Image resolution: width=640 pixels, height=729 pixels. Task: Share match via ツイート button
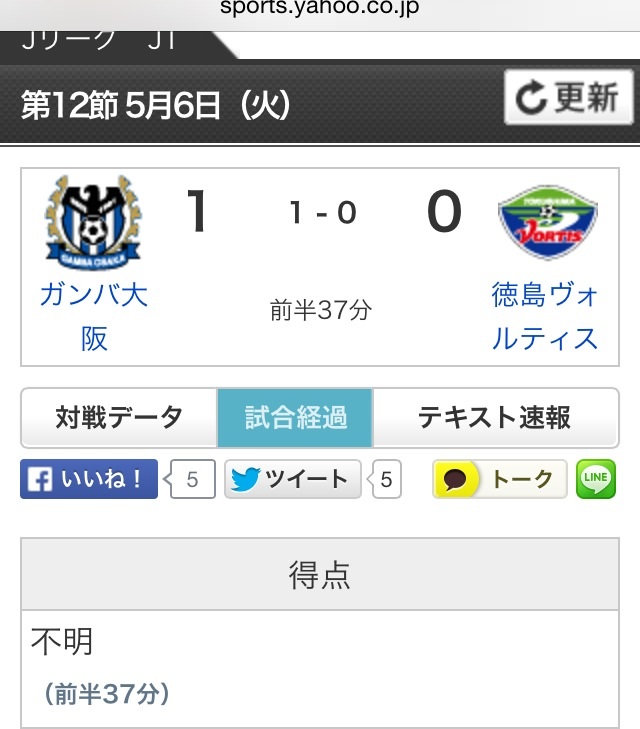pos(292,480)
